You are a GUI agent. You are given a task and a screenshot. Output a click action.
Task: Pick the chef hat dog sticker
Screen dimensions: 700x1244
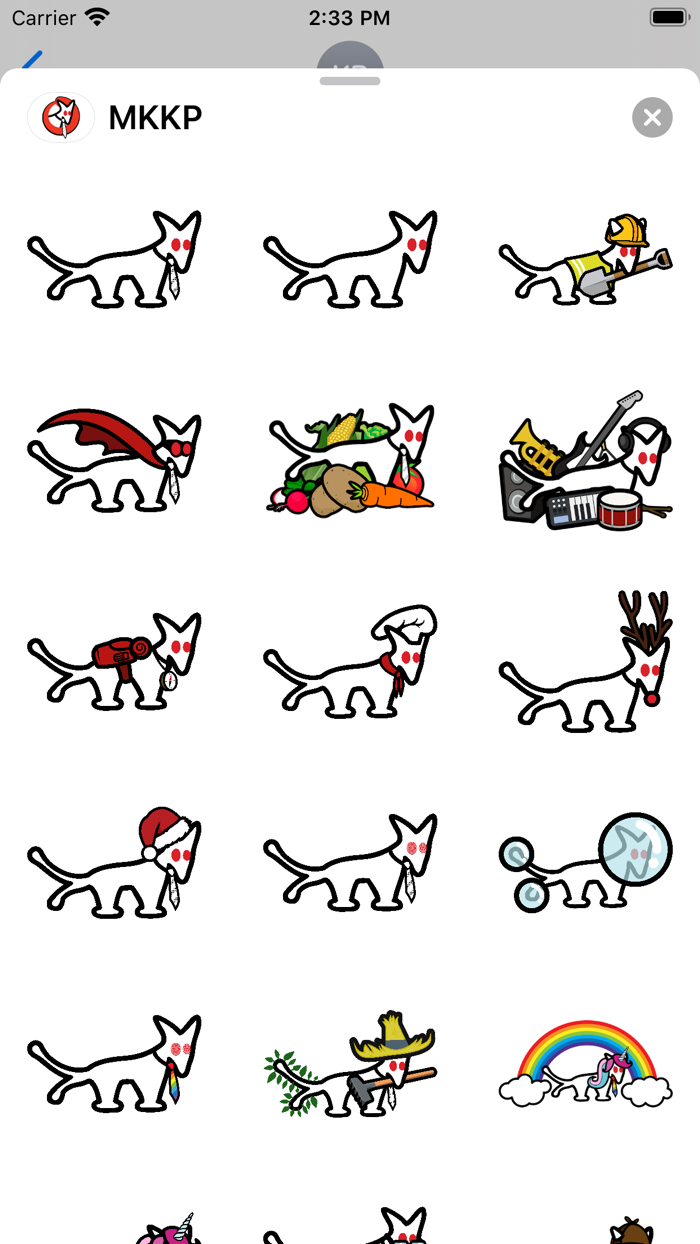point(350,660)
